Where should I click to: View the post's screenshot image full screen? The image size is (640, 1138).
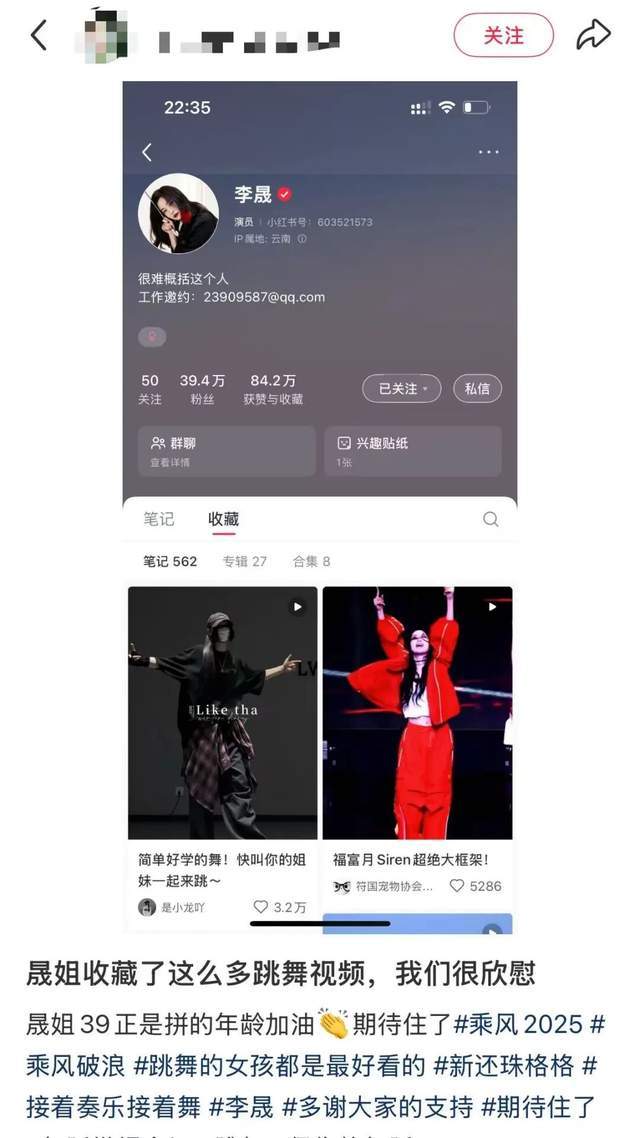point(320,500)
